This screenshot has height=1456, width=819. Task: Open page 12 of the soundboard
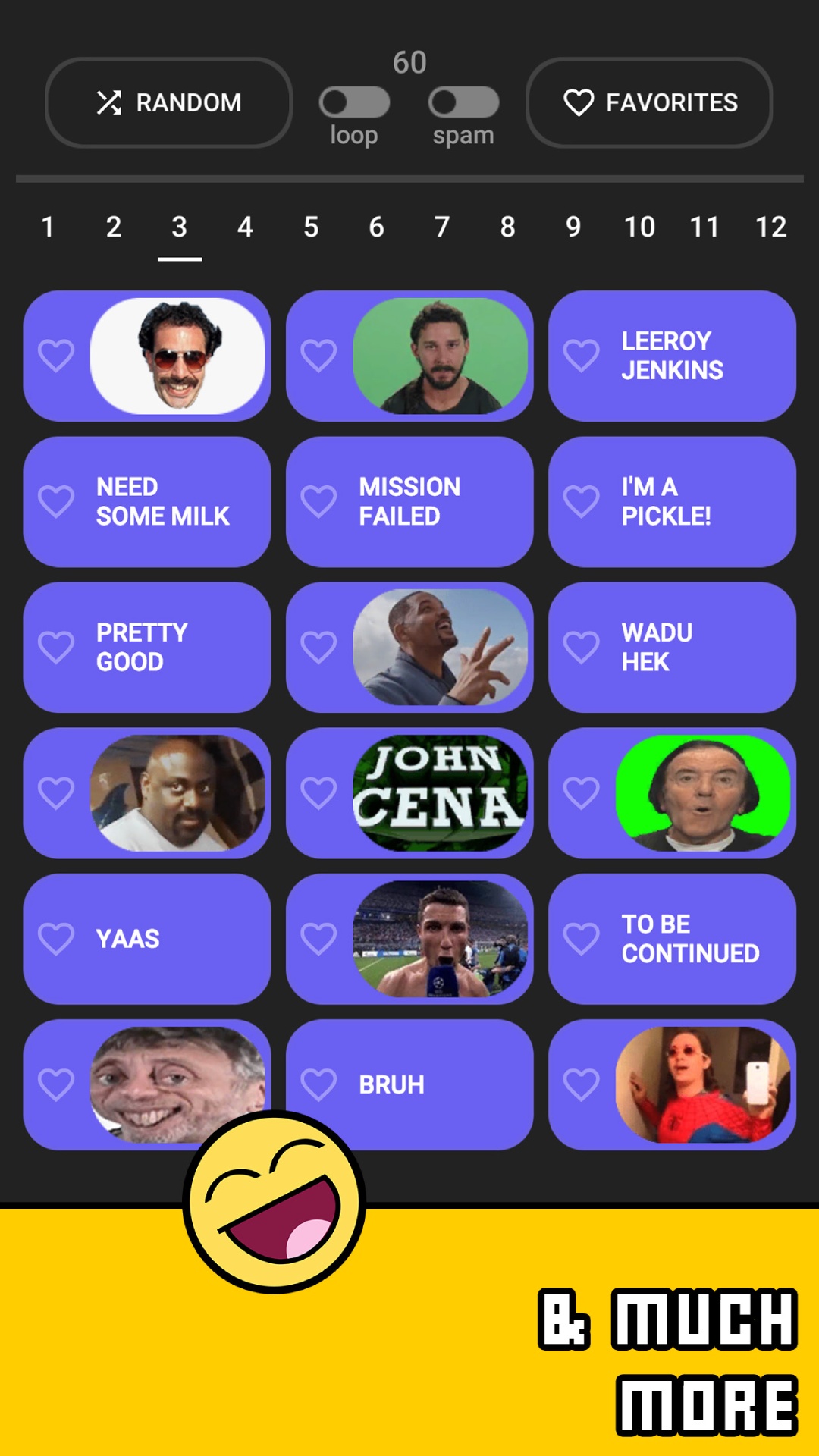pos(771,227)
